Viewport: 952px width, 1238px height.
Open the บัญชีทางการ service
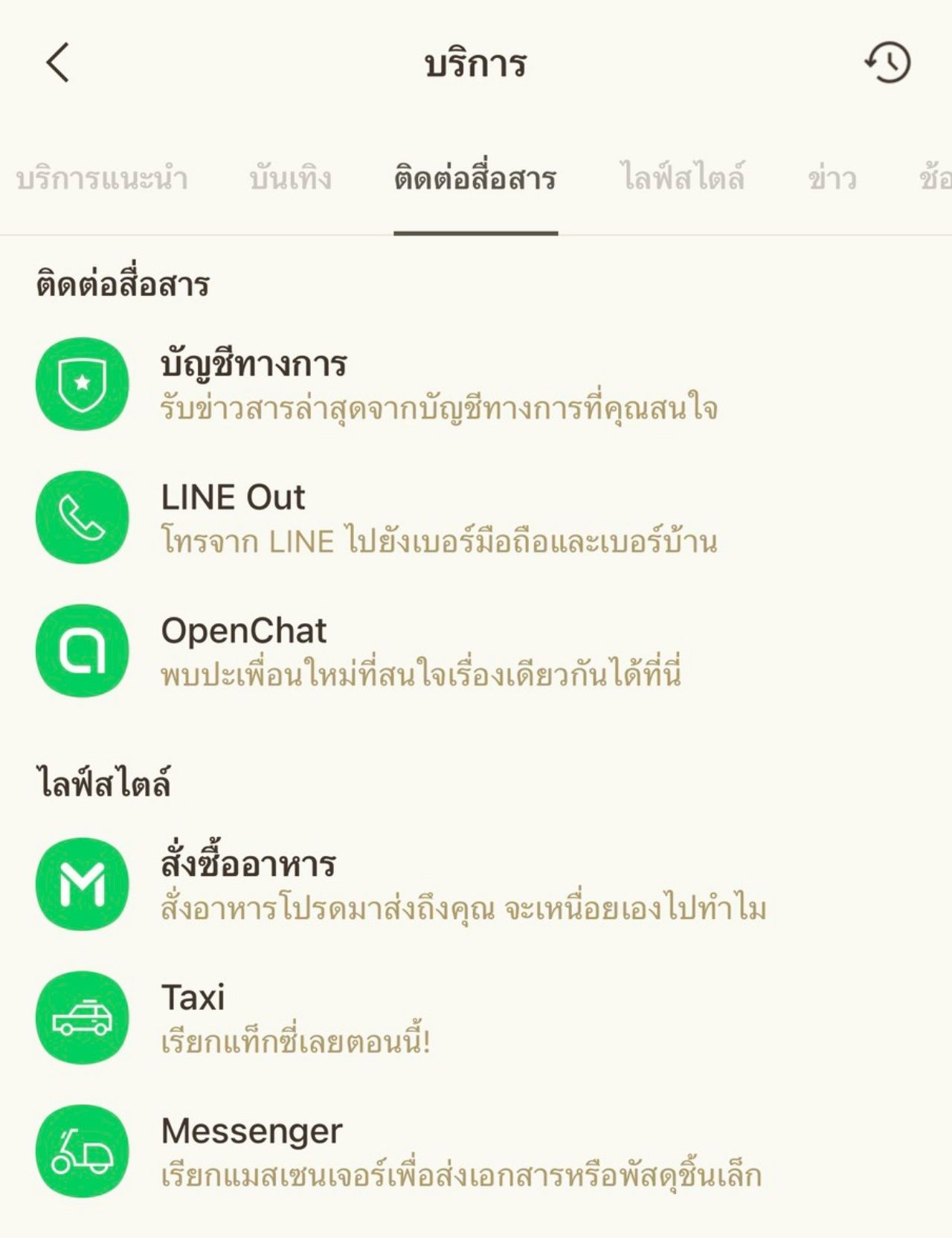click(253, 384)
